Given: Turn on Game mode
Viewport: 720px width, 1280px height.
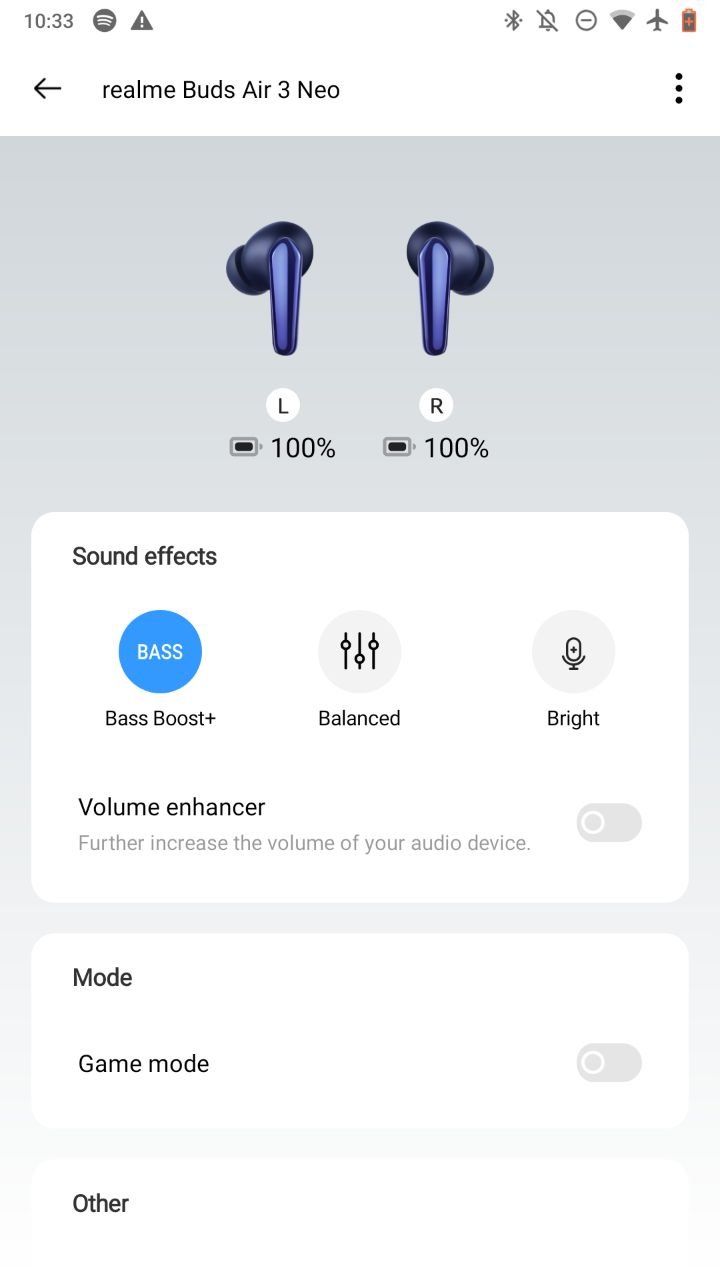Looking at the screenshot, I should 609,1063.
